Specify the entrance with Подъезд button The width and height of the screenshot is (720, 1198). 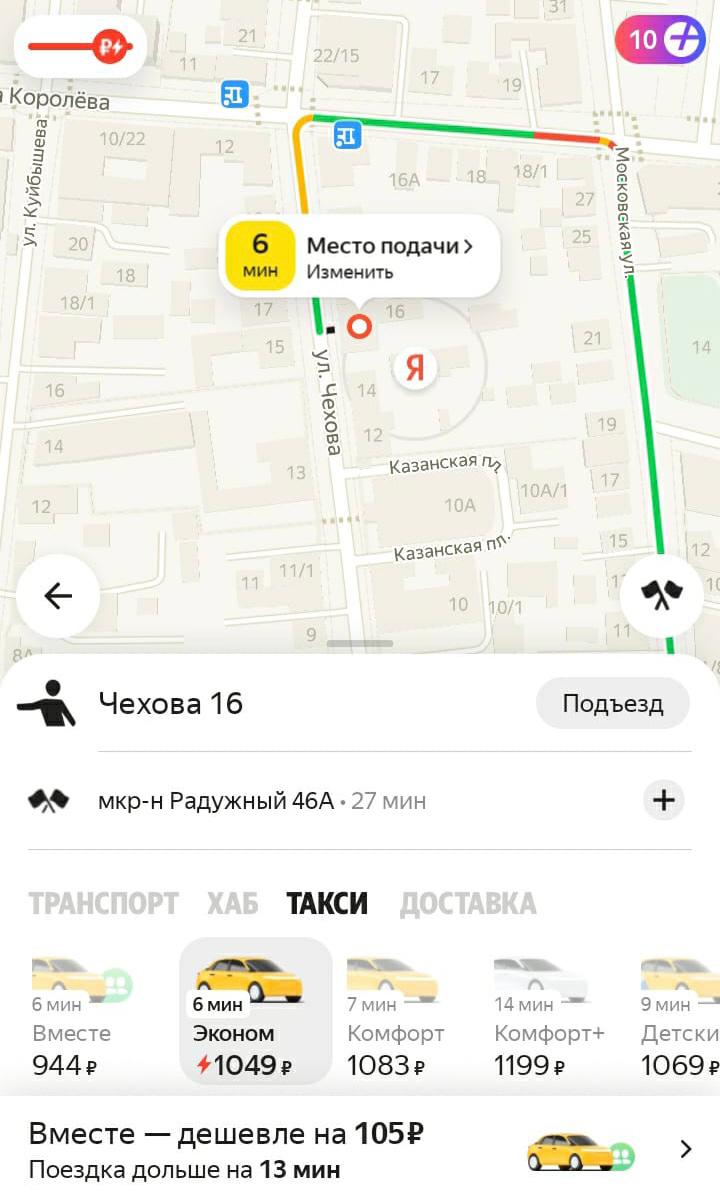612,703
